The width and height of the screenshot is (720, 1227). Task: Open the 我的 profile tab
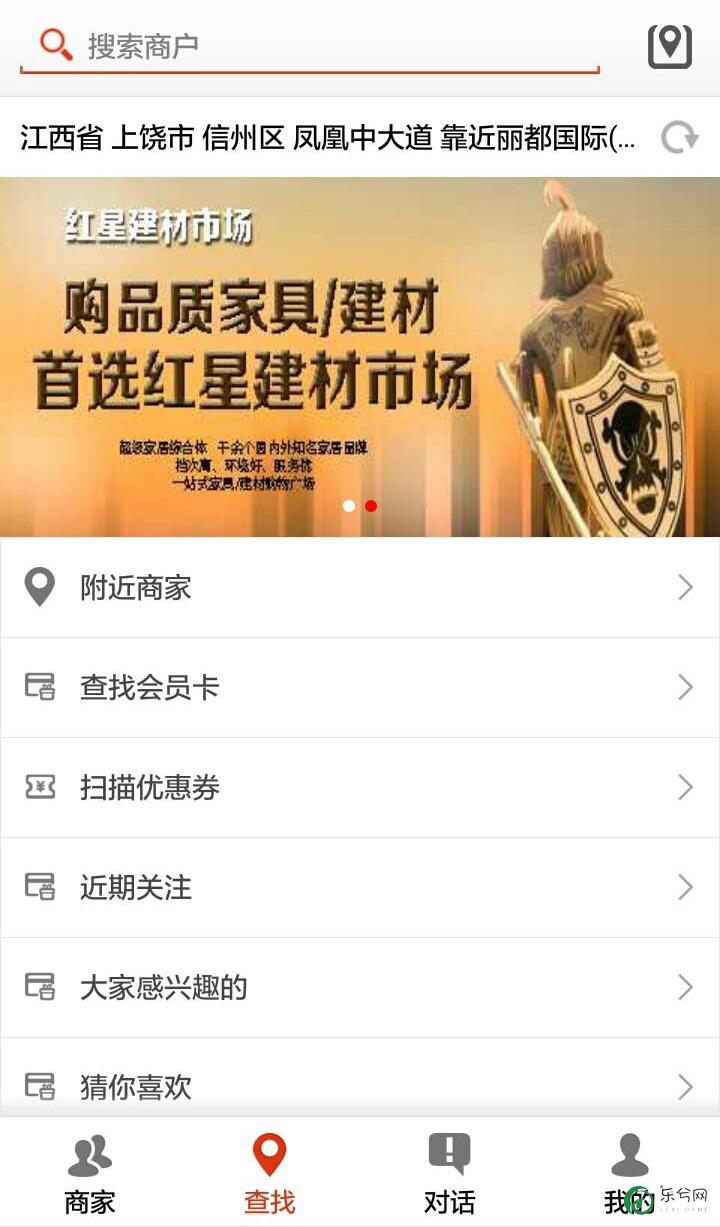tap(629, 1173)
